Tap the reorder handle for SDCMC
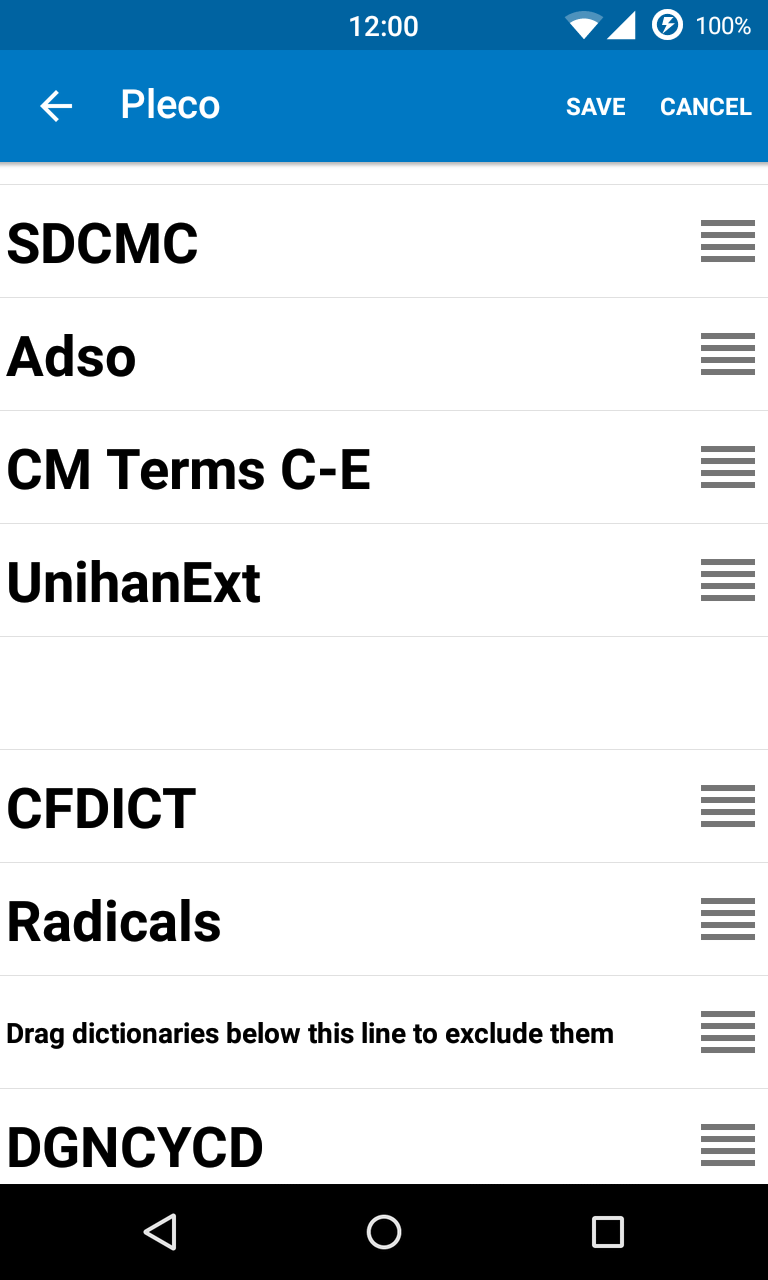Screen dimensions: 768x1280 pyautogui.click(x=728, y=241)
